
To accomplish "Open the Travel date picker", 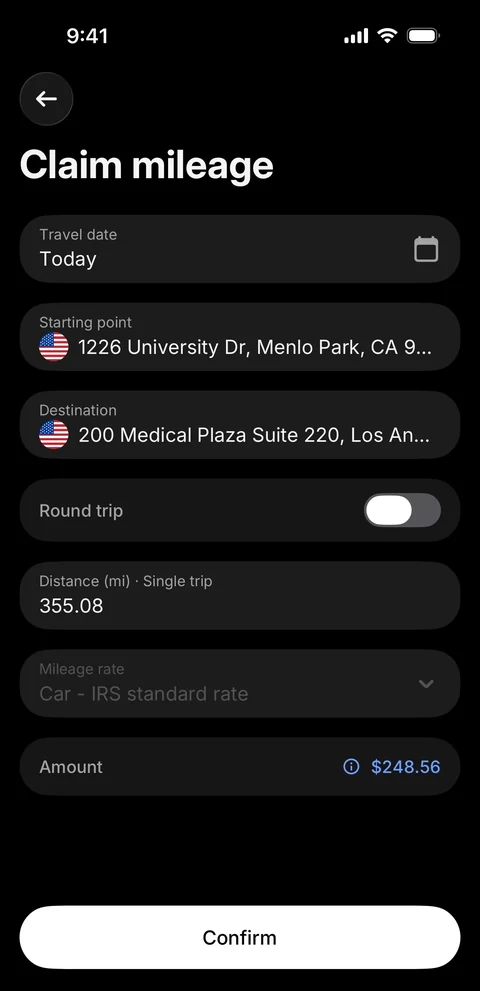I will tap(240, 248).
